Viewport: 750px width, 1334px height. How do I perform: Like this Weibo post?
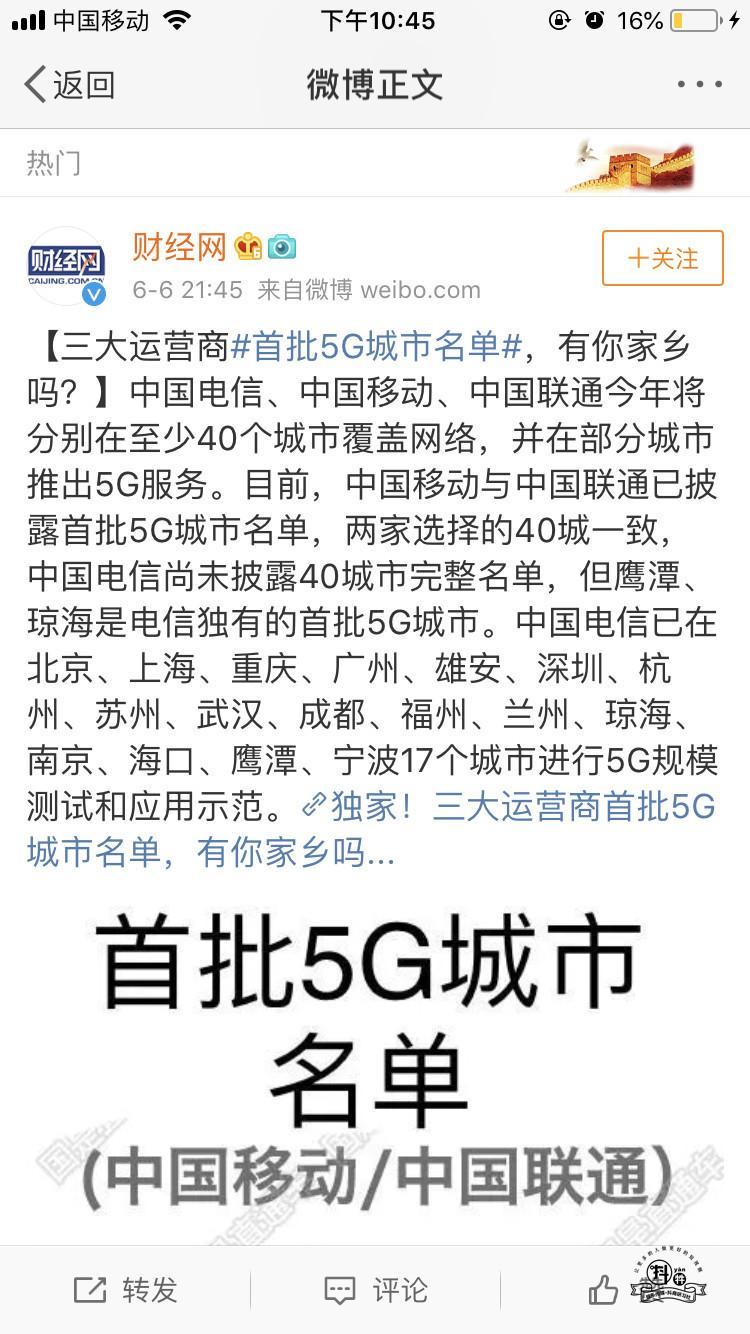pyautogui.click(x=604, y=1290)
